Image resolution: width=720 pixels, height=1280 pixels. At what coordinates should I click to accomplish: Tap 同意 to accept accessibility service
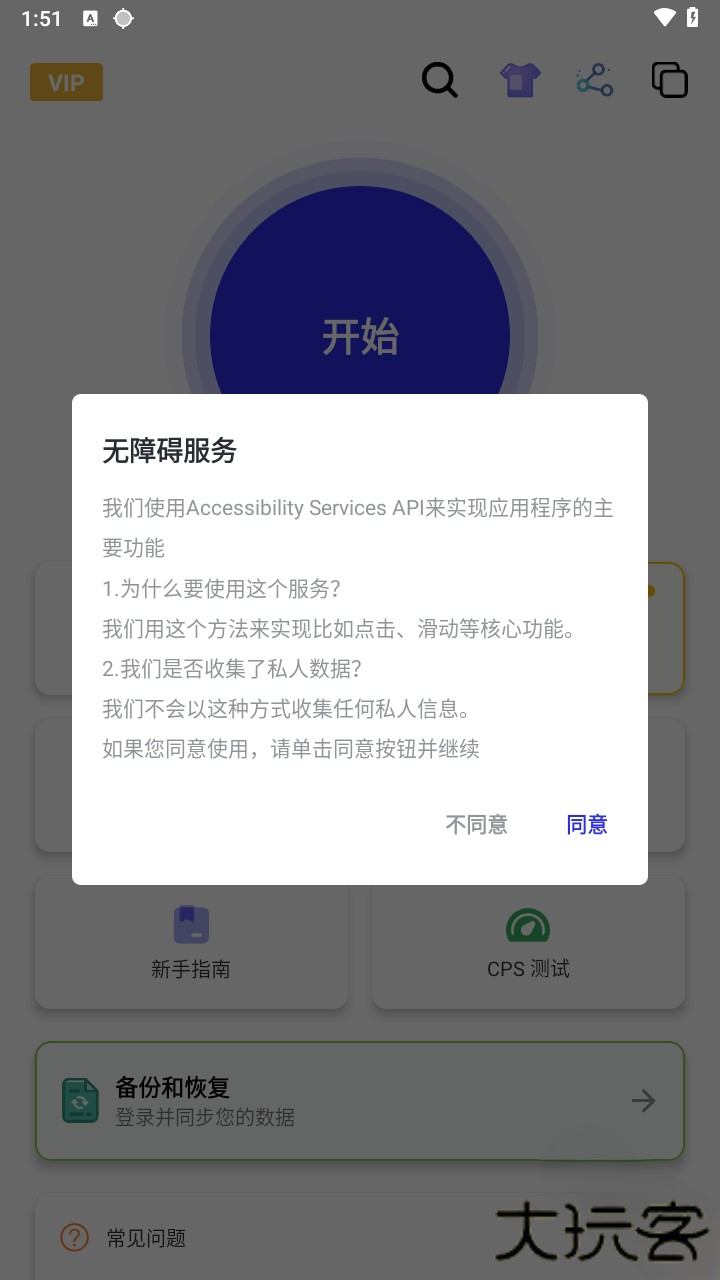point(587,825)
